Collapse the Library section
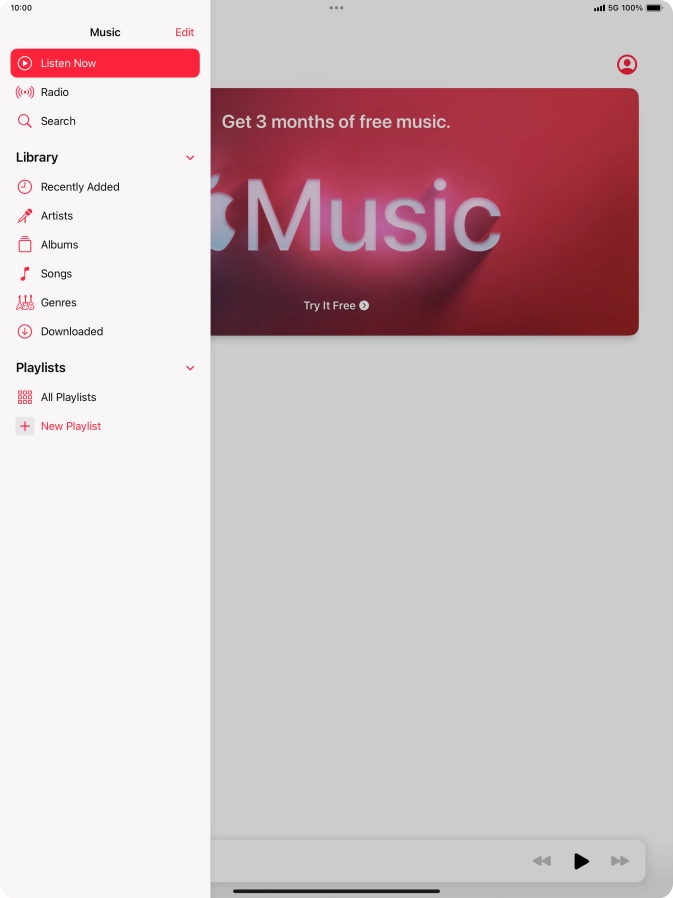The image size is (673, 898). (x=190, y=158)
